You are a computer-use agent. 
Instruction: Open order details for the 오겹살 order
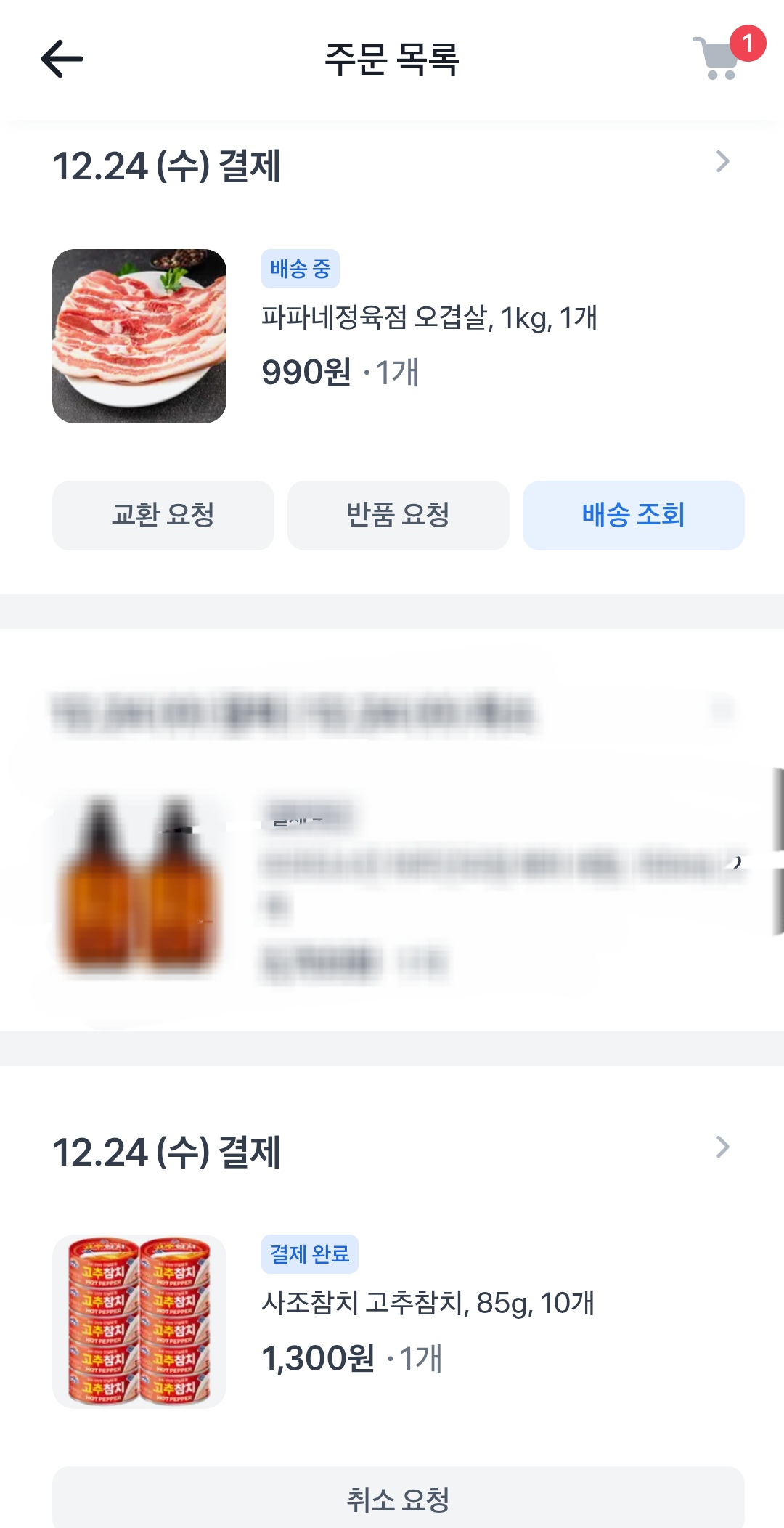tap(722, 162)
